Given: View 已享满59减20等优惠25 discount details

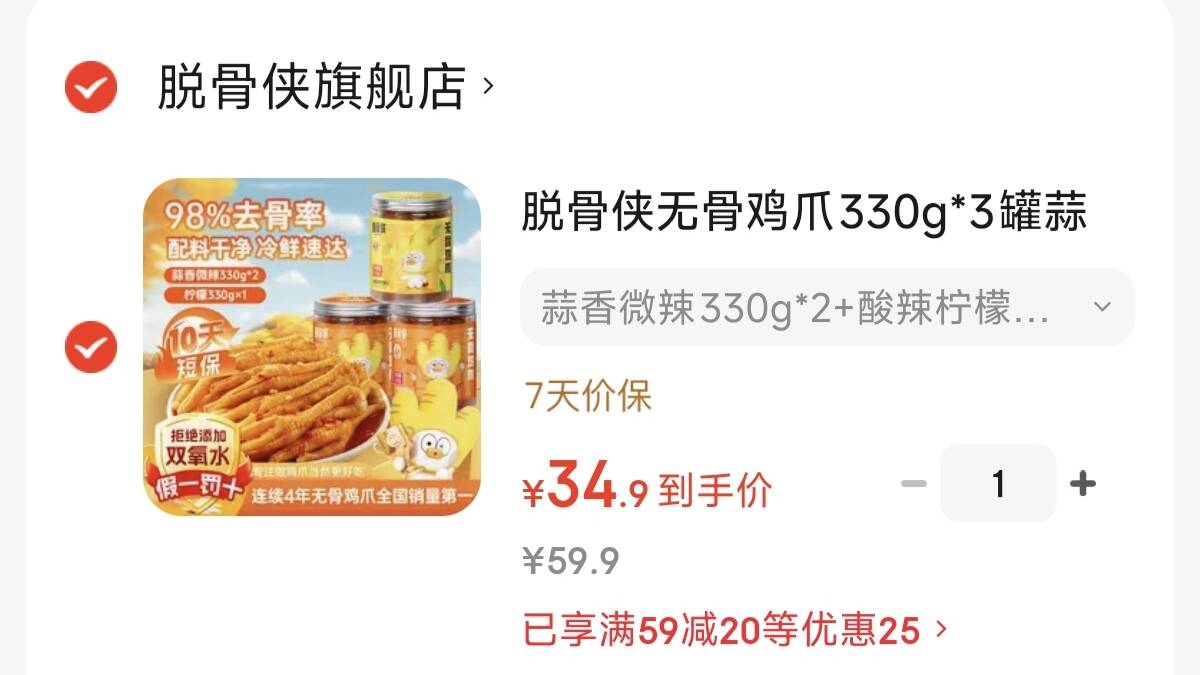Looking at the screenshot, I should point(734,630).
